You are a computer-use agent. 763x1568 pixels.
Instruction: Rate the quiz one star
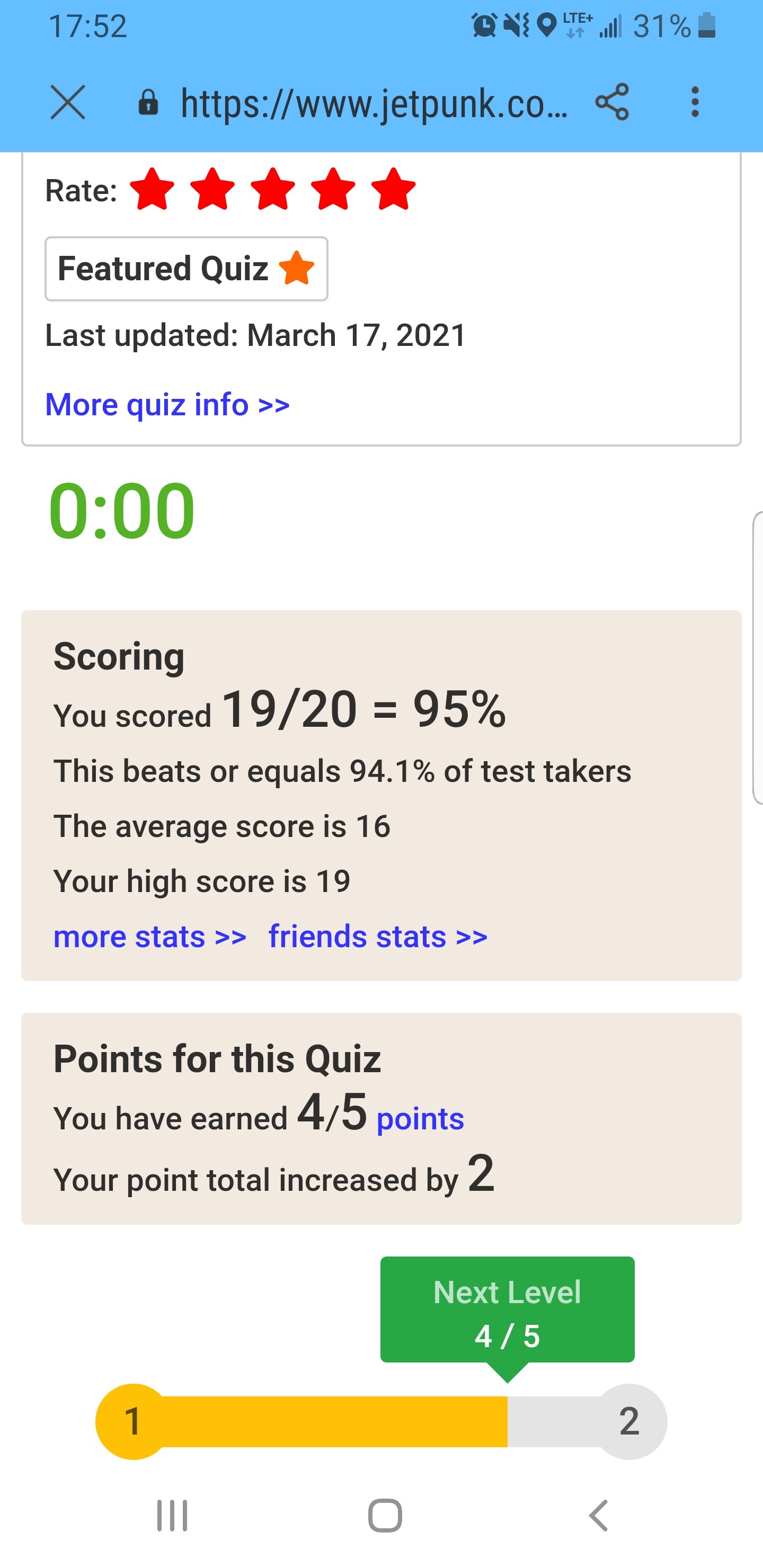click(x=152, y=189)
